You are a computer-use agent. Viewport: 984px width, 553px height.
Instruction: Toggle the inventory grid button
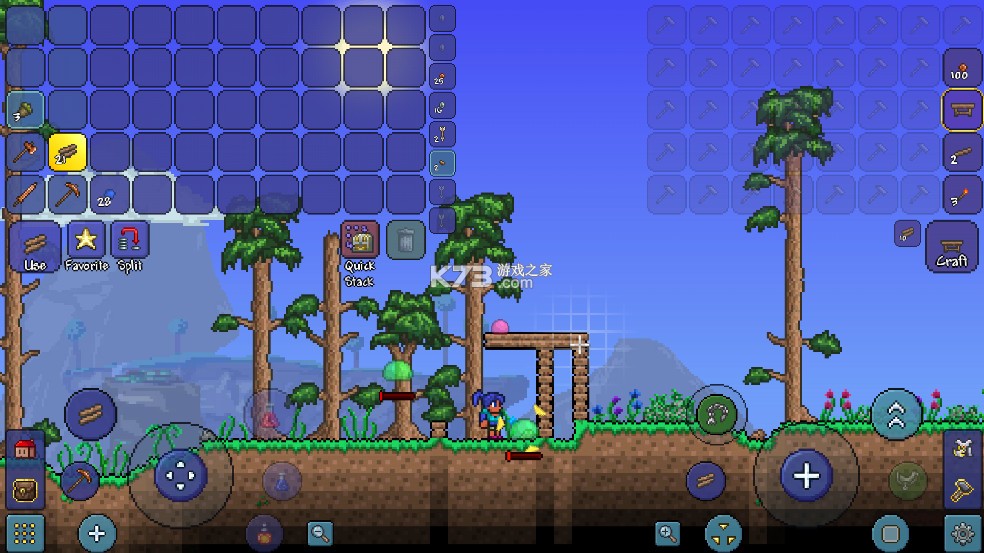(26, 532)
